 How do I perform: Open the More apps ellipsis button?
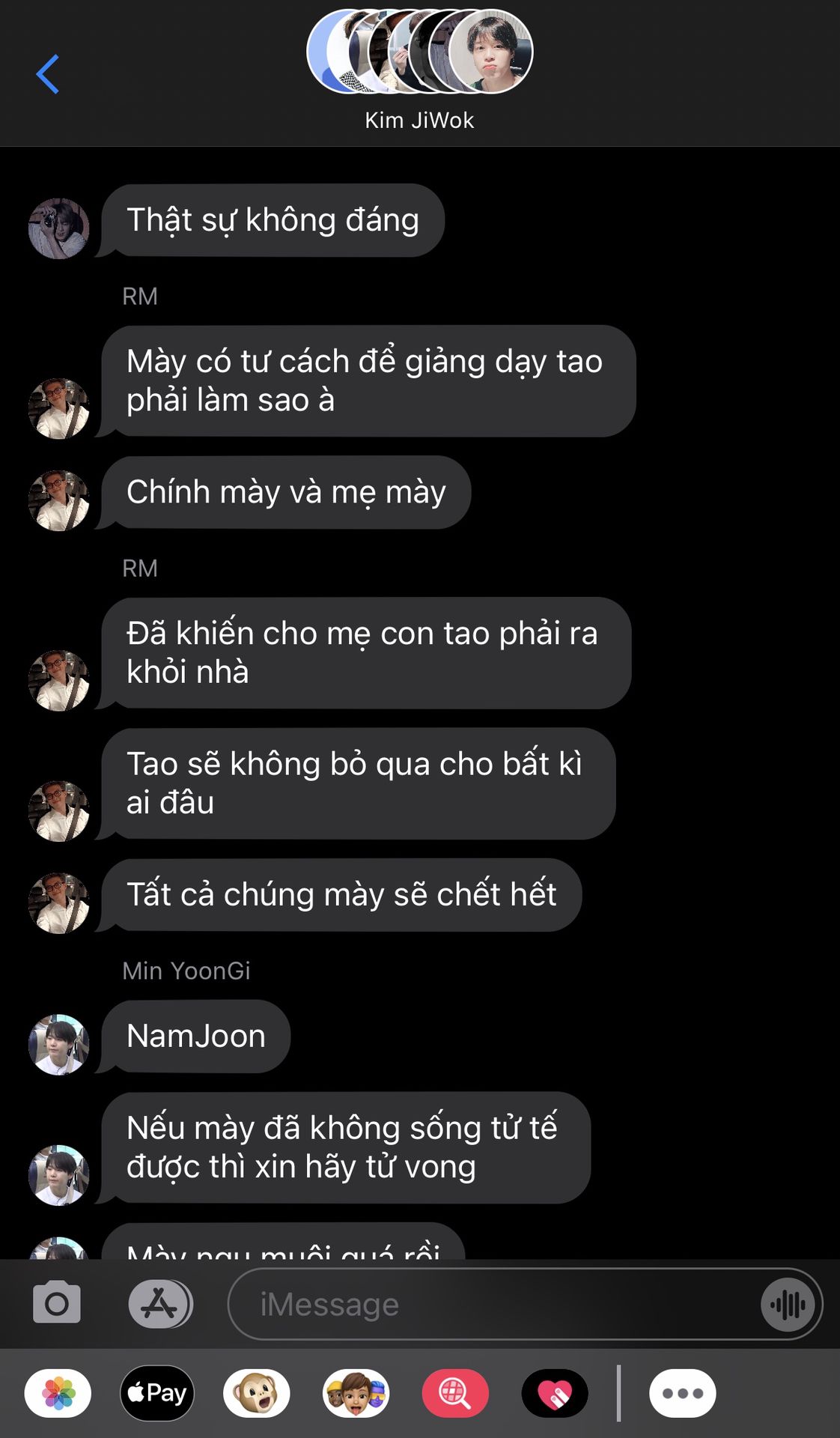[x=682, y=1393]
